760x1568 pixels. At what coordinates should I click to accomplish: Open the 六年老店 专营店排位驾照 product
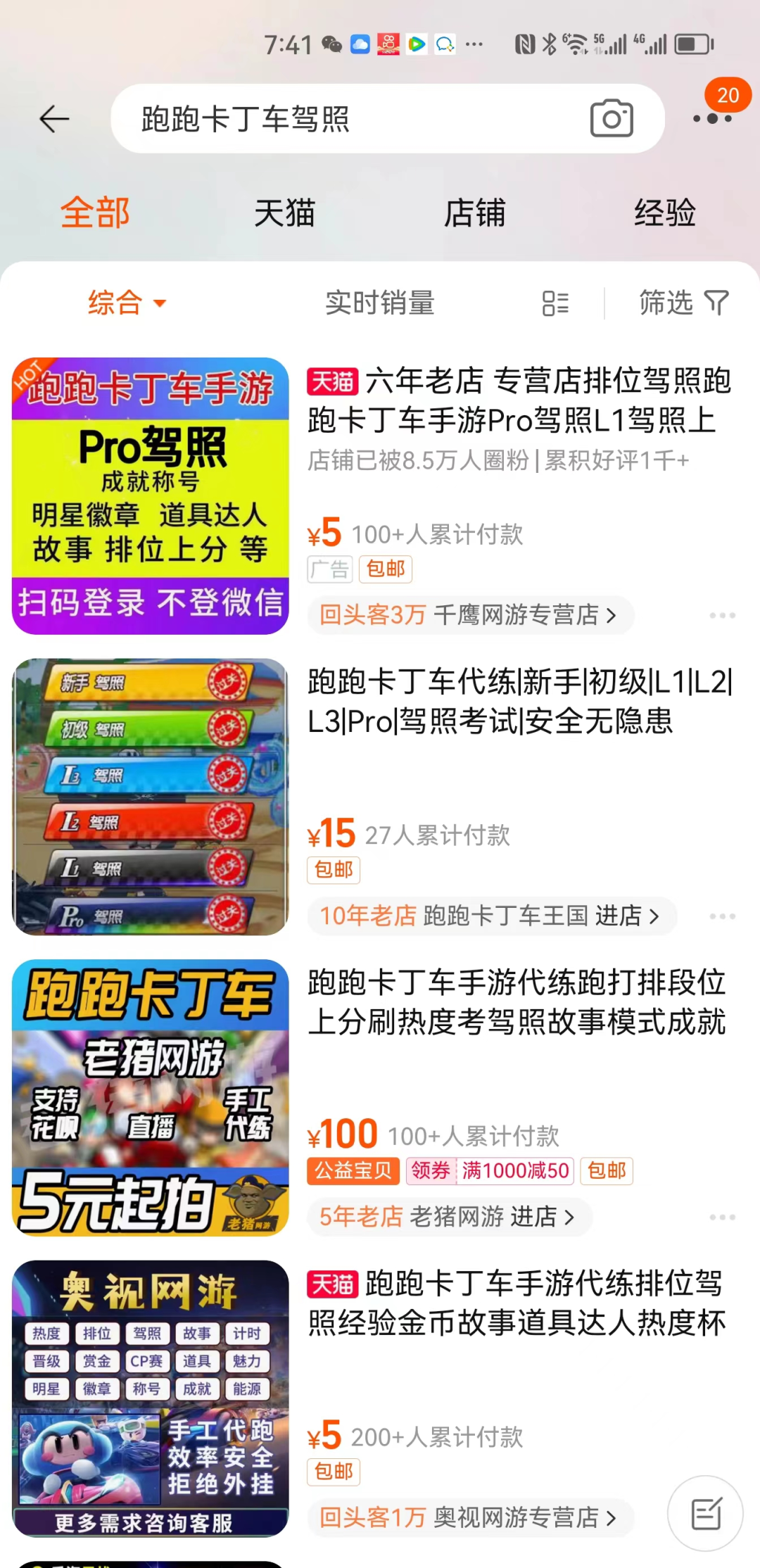click(x=519, y=400)
